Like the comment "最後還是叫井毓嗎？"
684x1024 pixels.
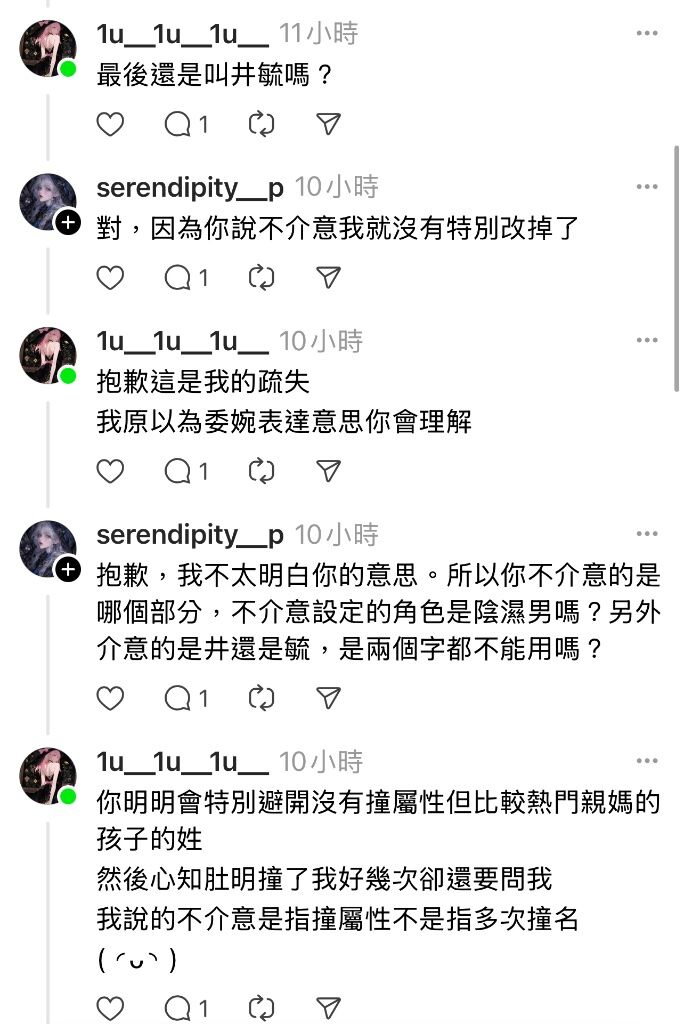click(x=110, y=124)
